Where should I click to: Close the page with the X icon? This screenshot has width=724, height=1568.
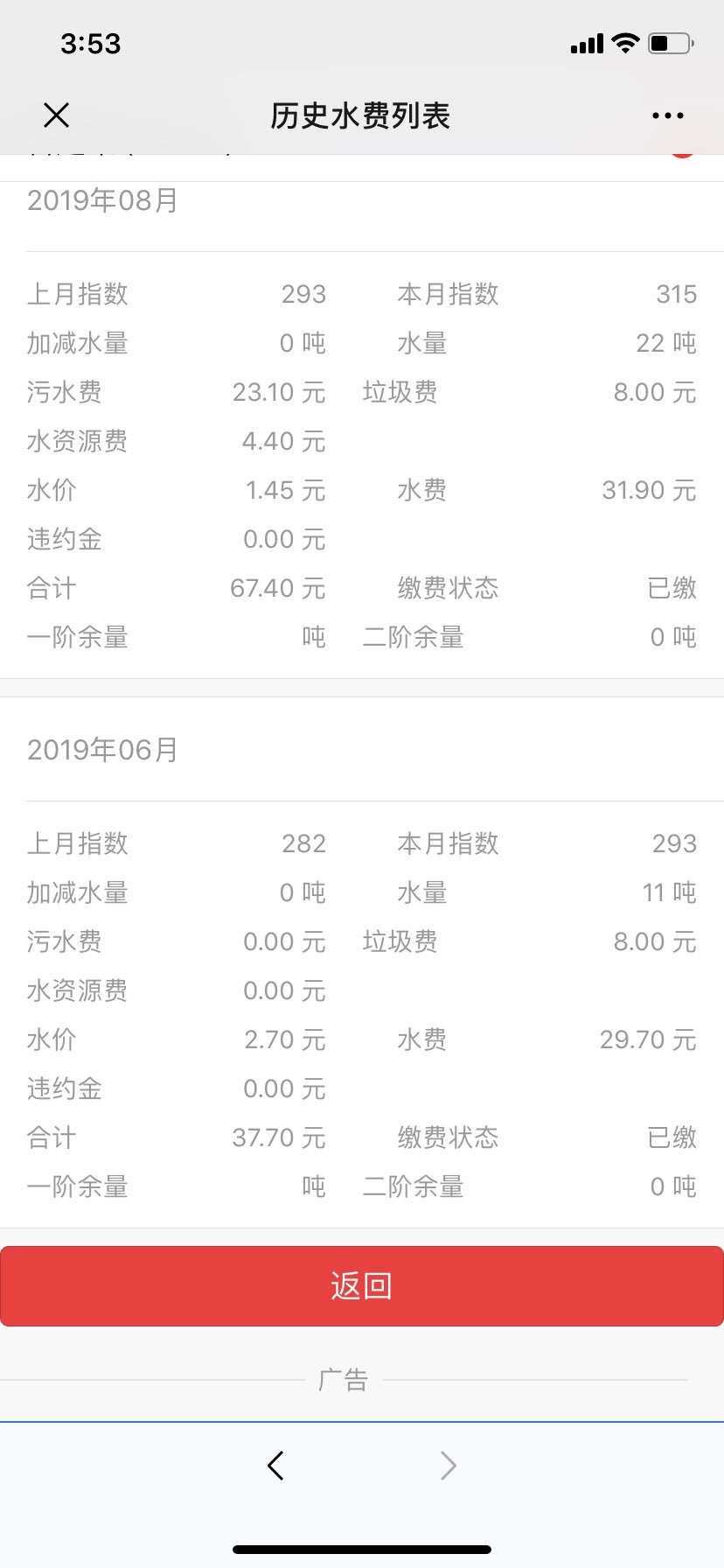tap(56, 115)
